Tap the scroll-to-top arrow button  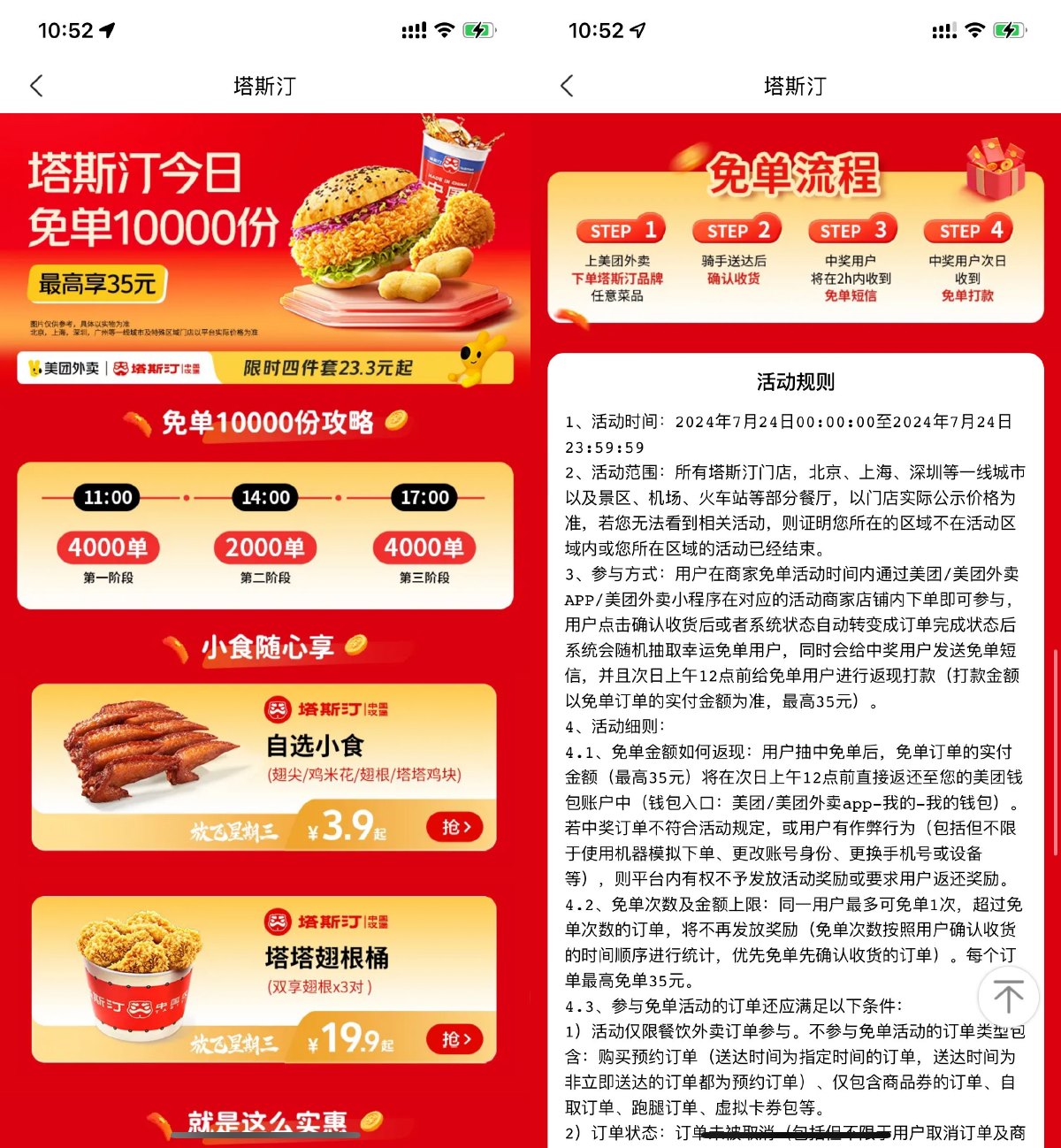(1006, 997)
